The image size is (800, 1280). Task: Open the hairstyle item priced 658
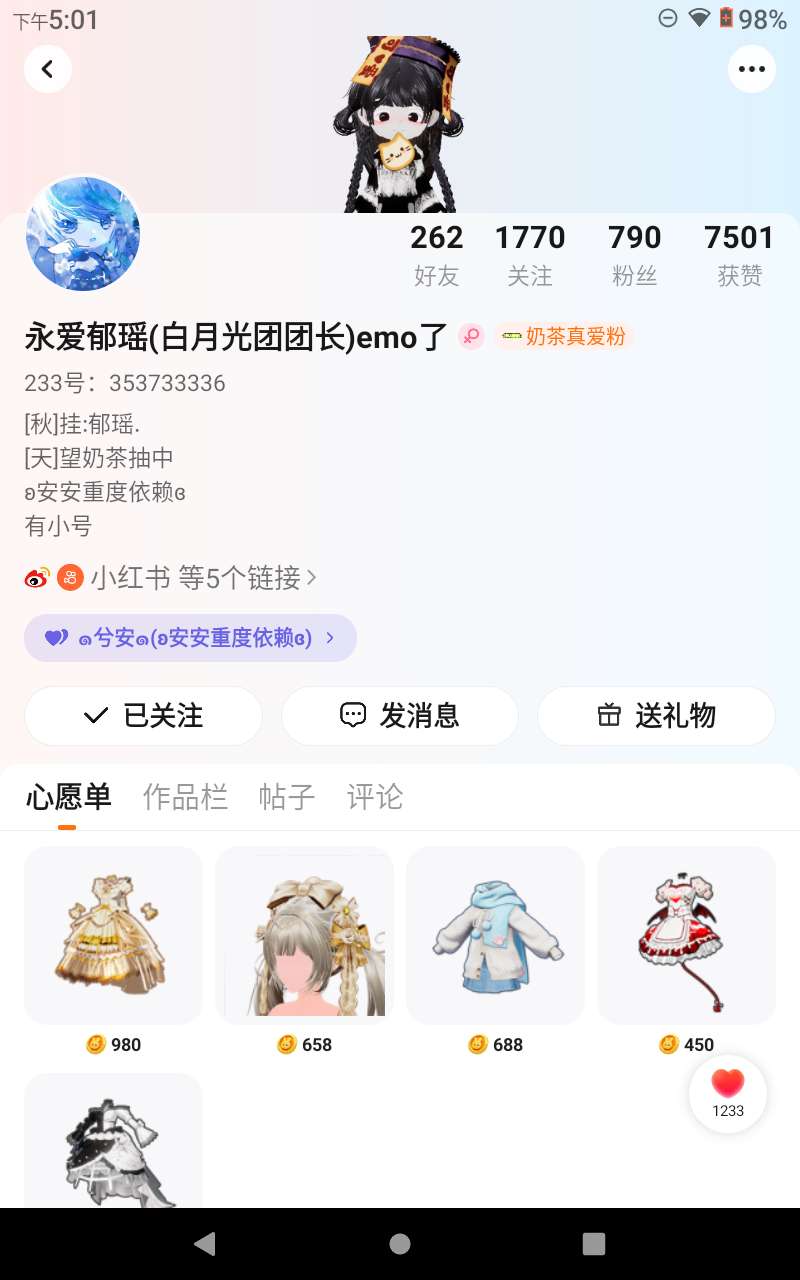[304, 936]
